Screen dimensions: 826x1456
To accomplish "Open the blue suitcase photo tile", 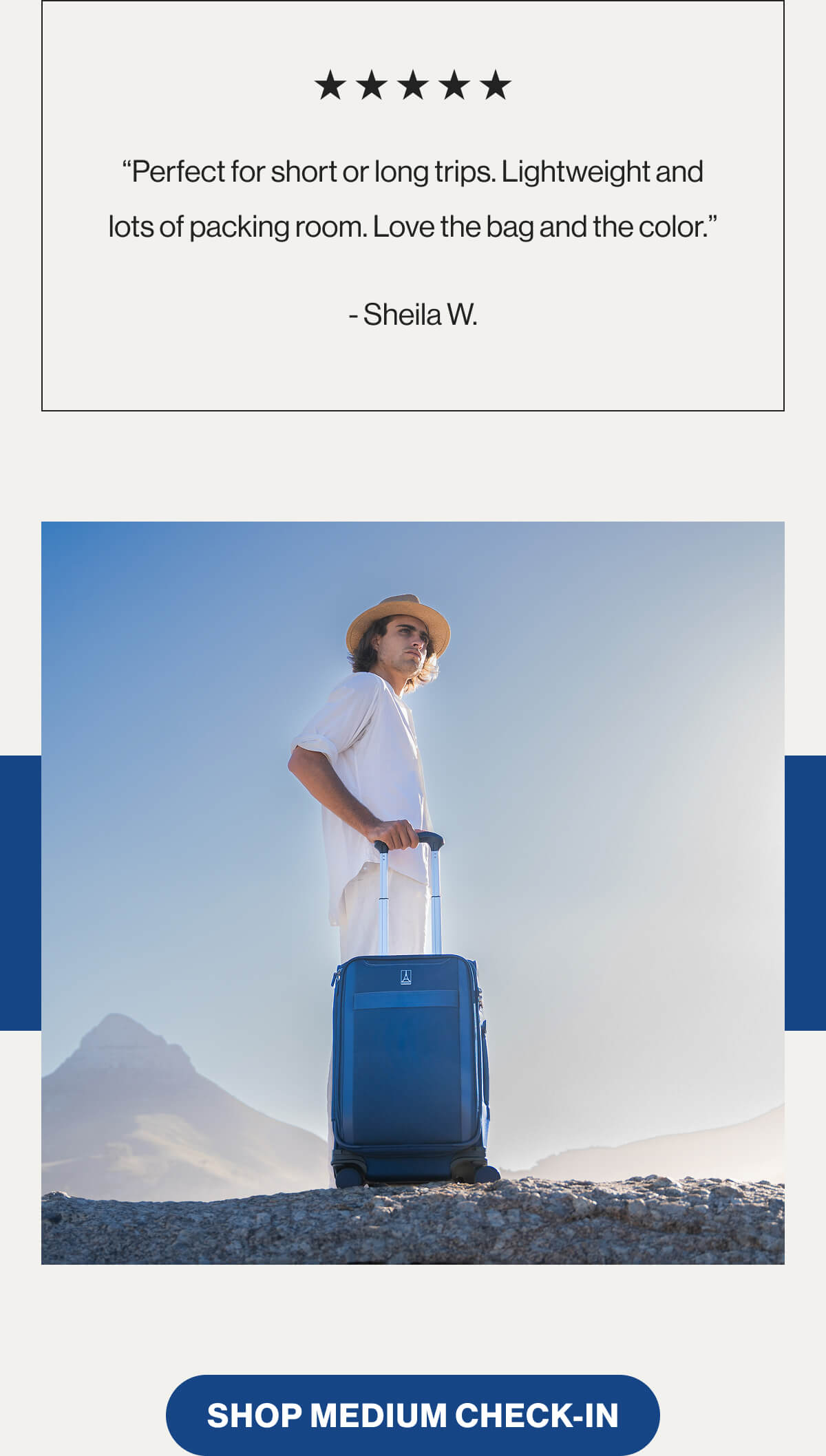I will 412,892.
